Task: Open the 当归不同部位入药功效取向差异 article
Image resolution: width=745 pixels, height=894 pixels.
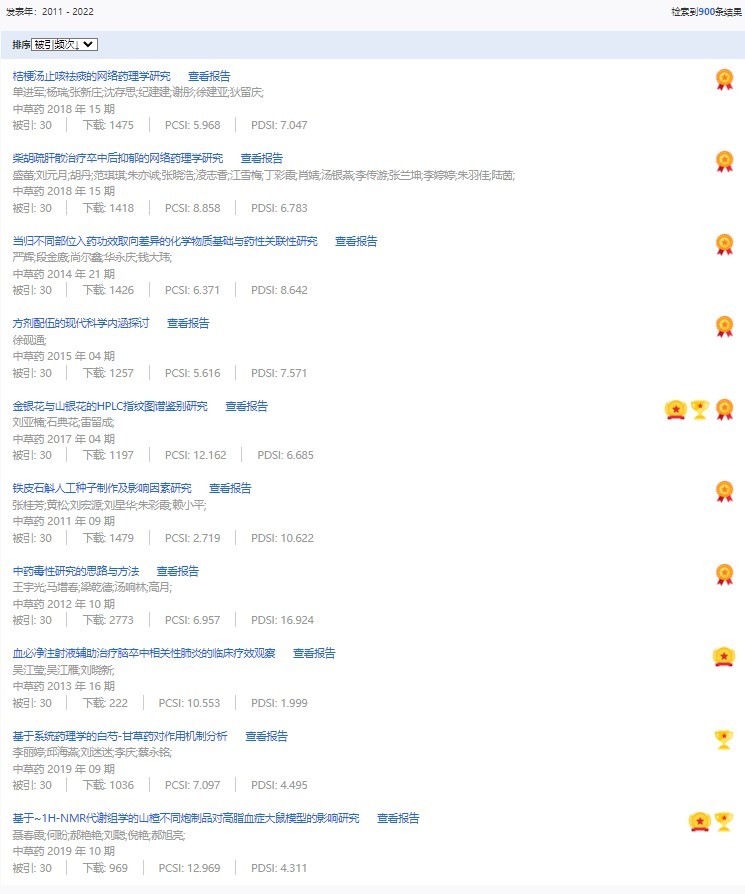Action: coord(165,241)
